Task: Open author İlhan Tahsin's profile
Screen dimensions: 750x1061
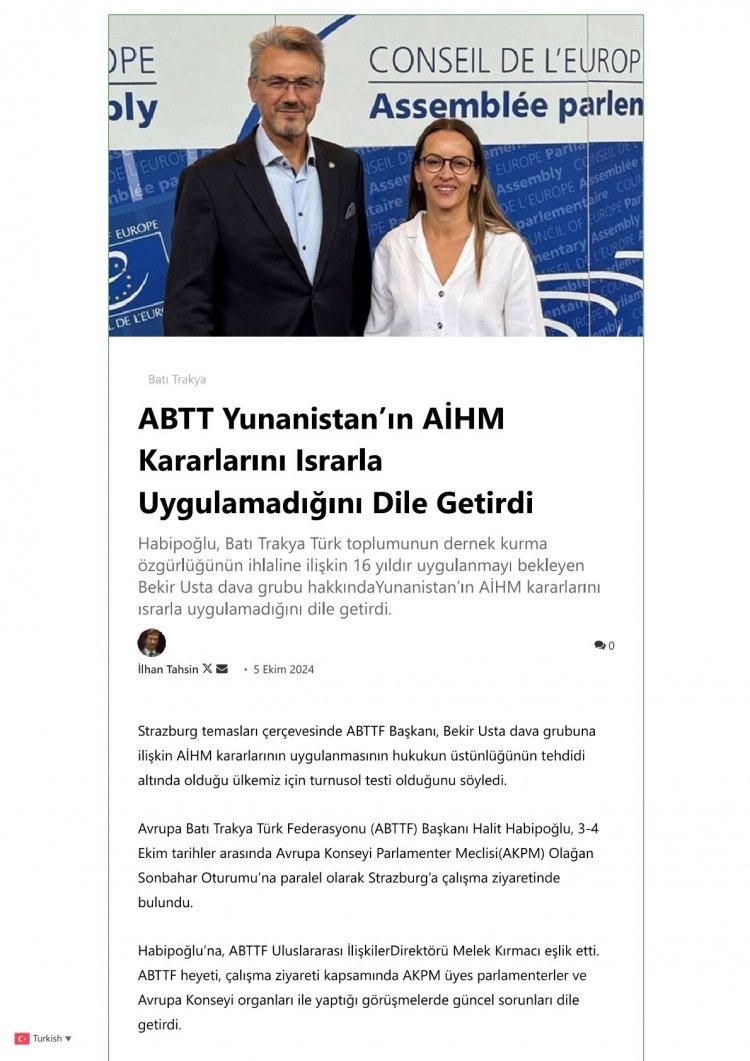Action: [167, 669]
